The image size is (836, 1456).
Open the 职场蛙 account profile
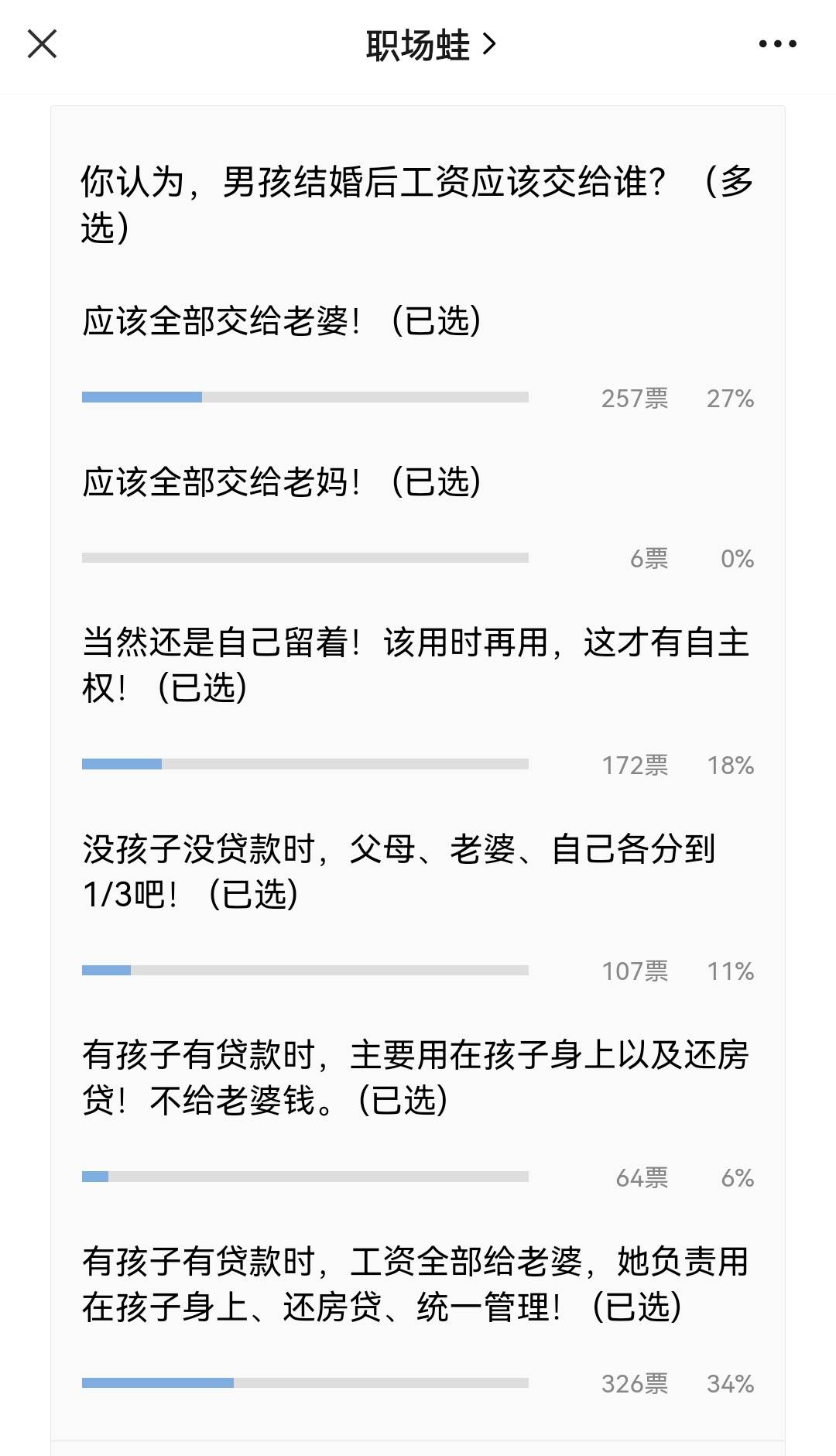click(430, 45)
